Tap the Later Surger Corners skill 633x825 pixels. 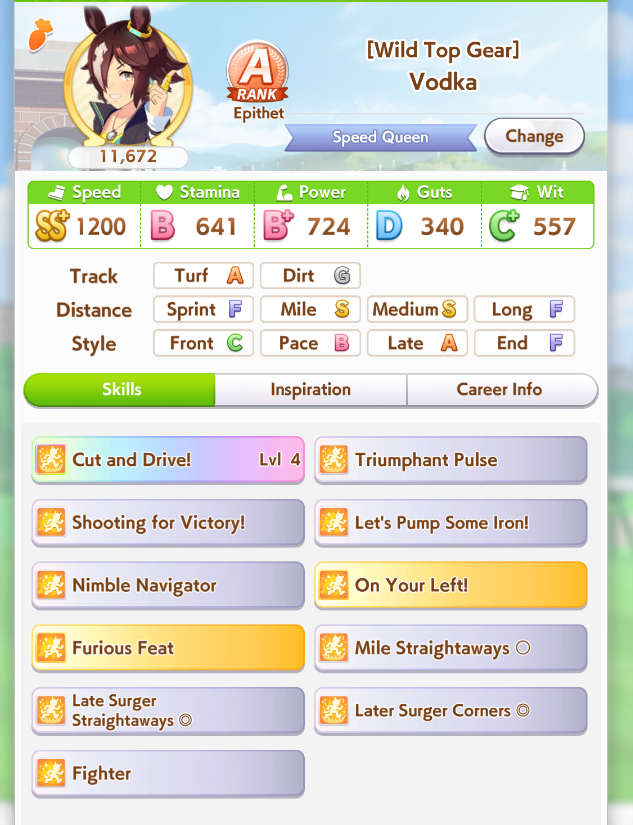click(450, 711)
